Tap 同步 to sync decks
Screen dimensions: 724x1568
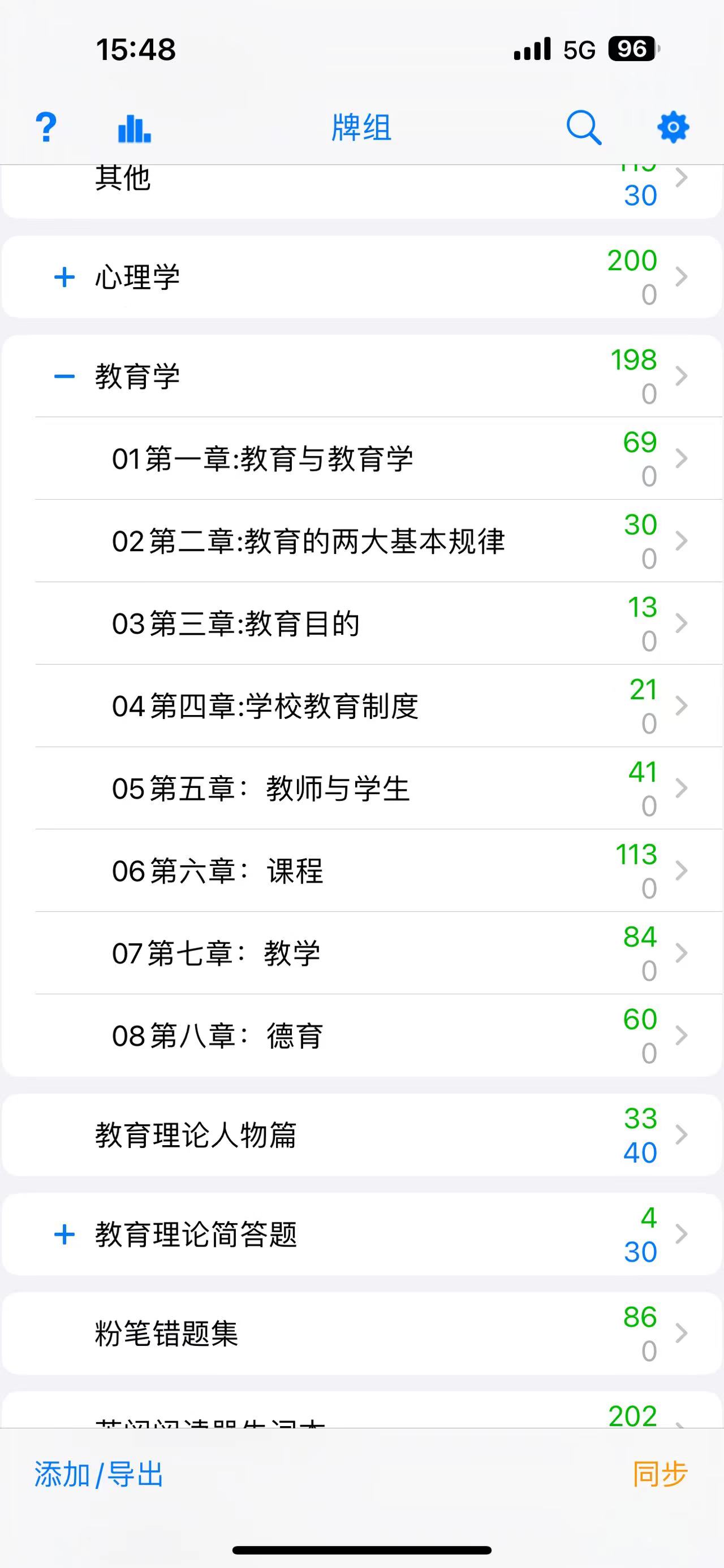tap(660, 1474)
